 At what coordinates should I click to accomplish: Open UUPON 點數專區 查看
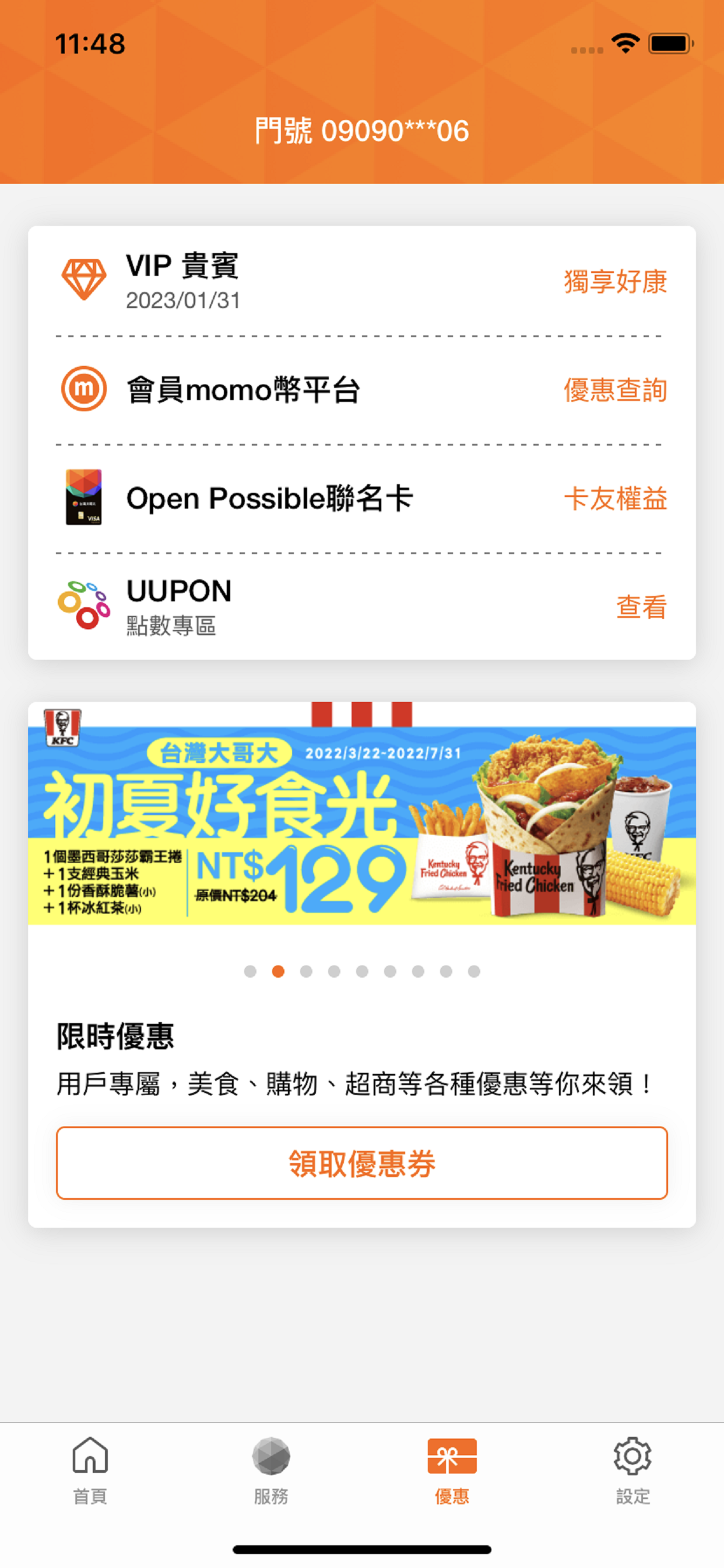coord(641,607)
